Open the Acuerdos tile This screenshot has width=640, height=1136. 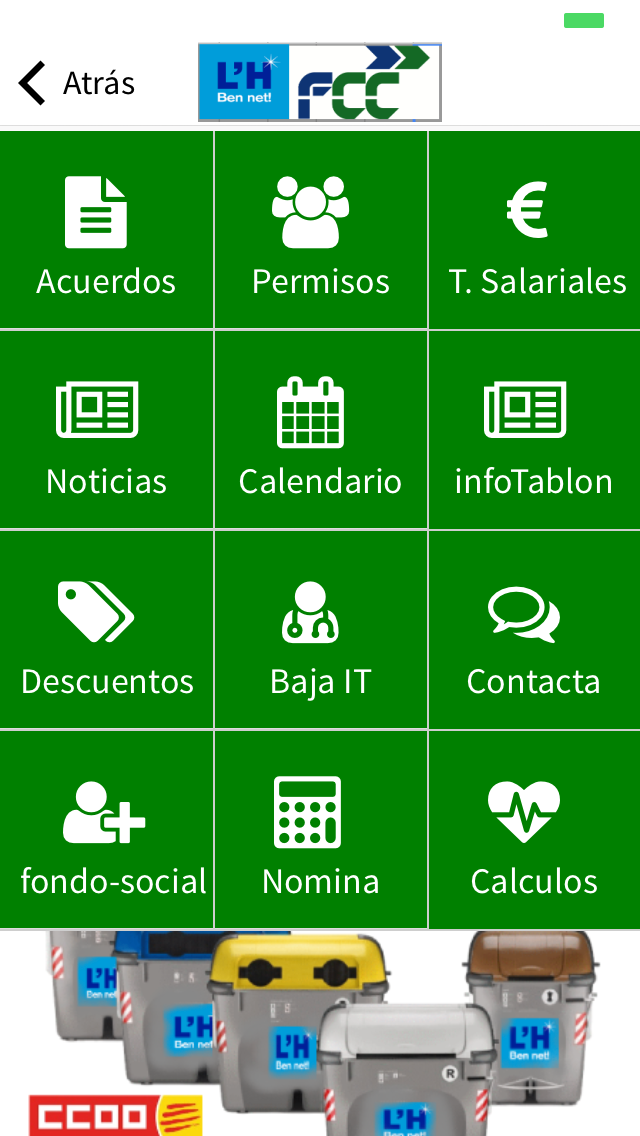106,230
